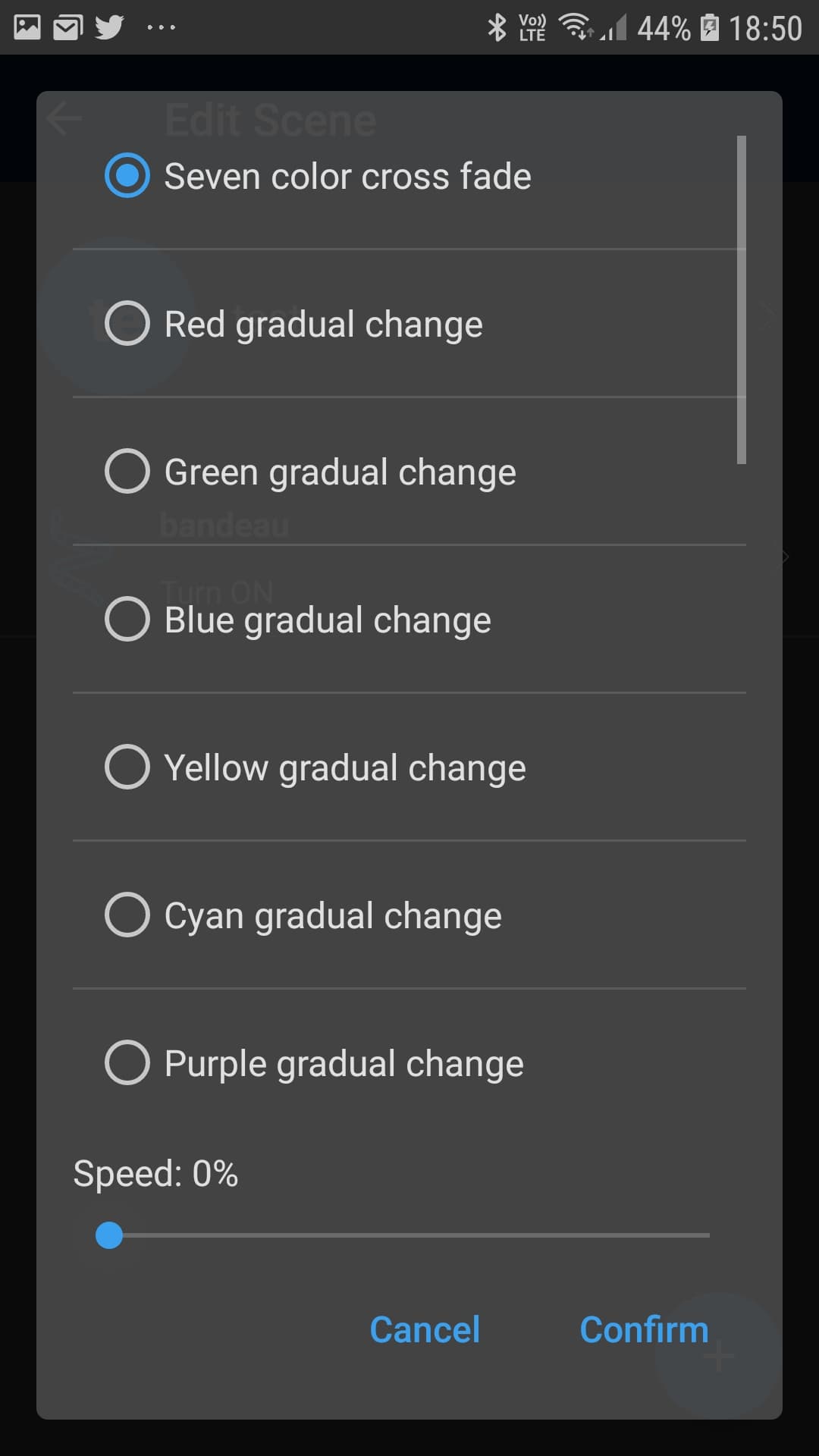Select Cyan gradual change
Image resolution: width=819 pixels, height=1456 pixels.
[409, 915]
